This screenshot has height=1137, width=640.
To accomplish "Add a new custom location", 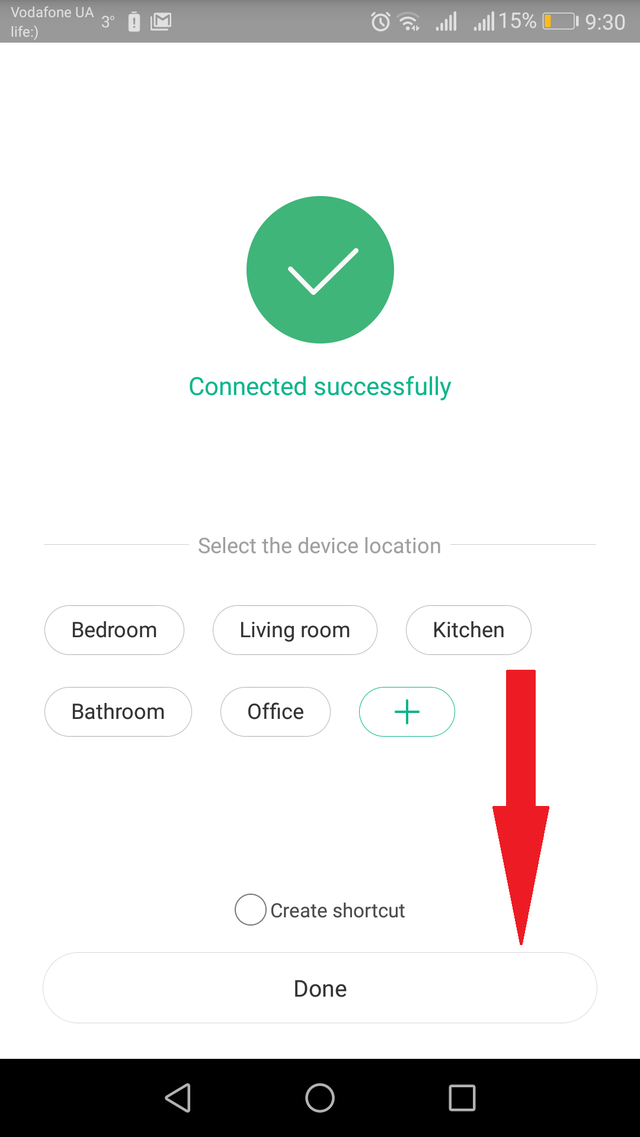I will click(x=407, y=712).
